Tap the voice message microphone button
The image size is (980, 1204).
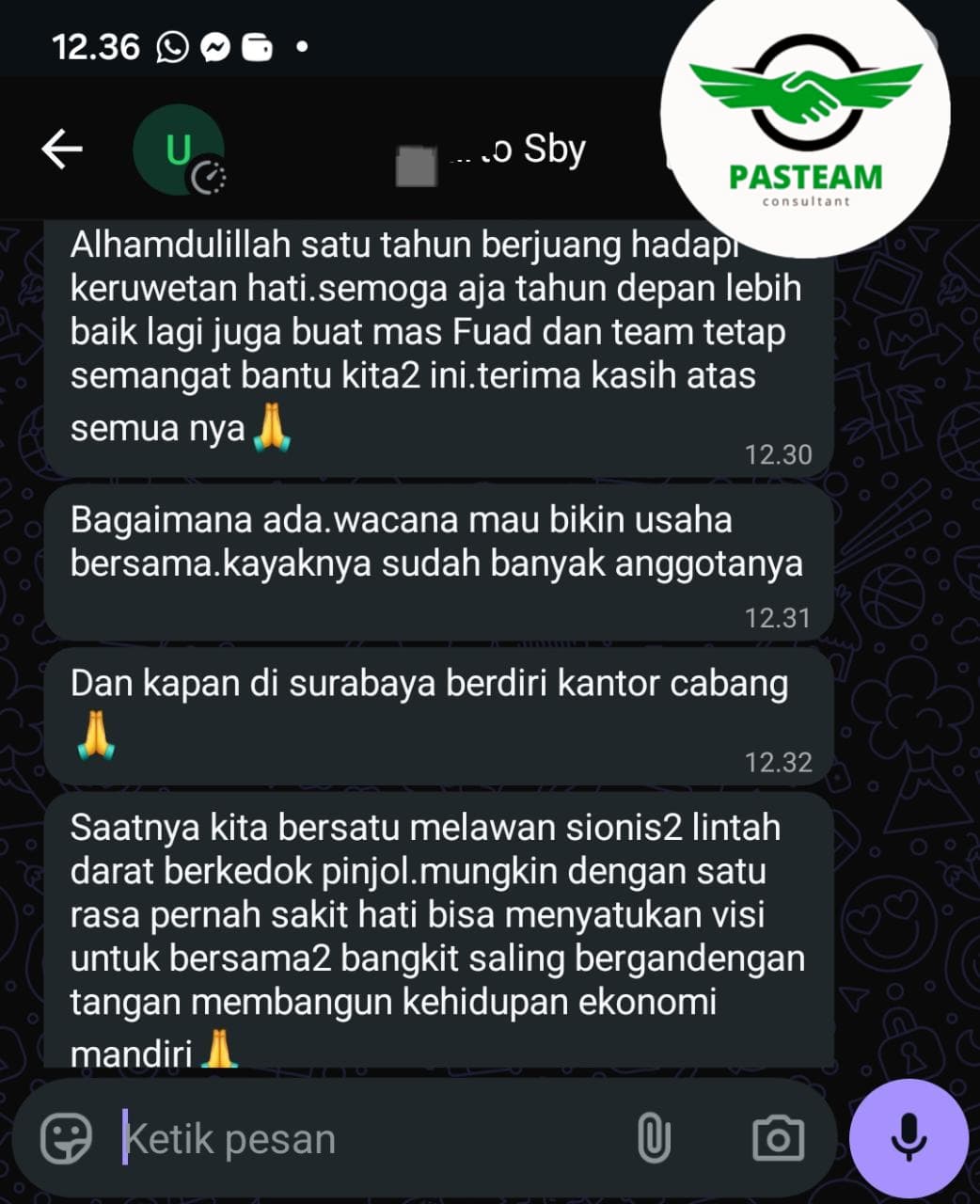point(909,1138)
